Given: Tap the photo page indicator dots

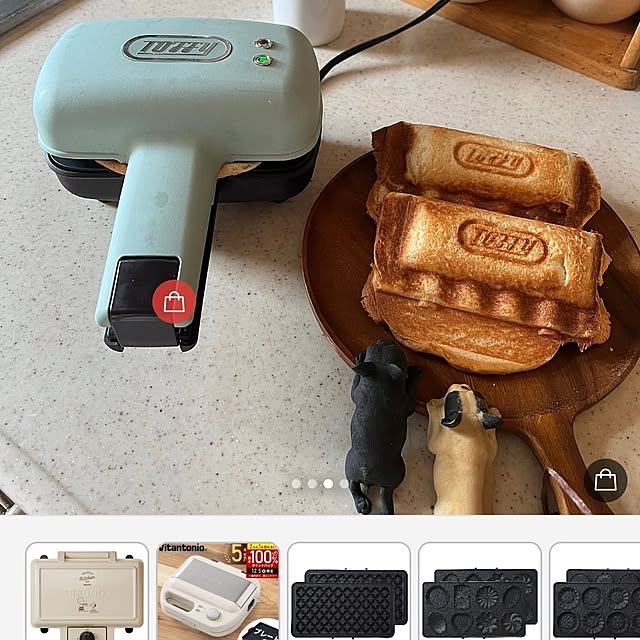Looking at the screenshot, I should pyautogui.click(x=320, y=484).
